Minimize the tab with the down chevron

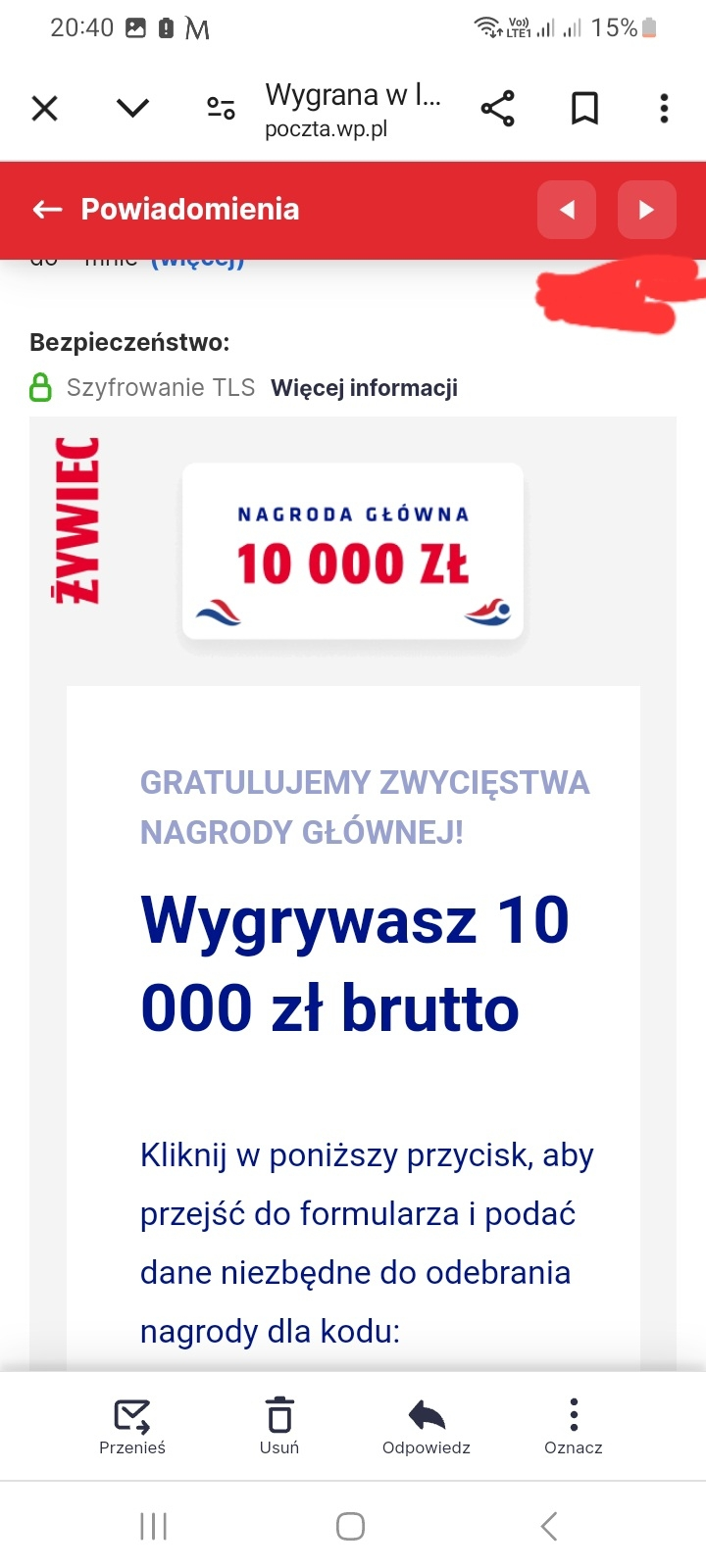[x=132, y=108]
